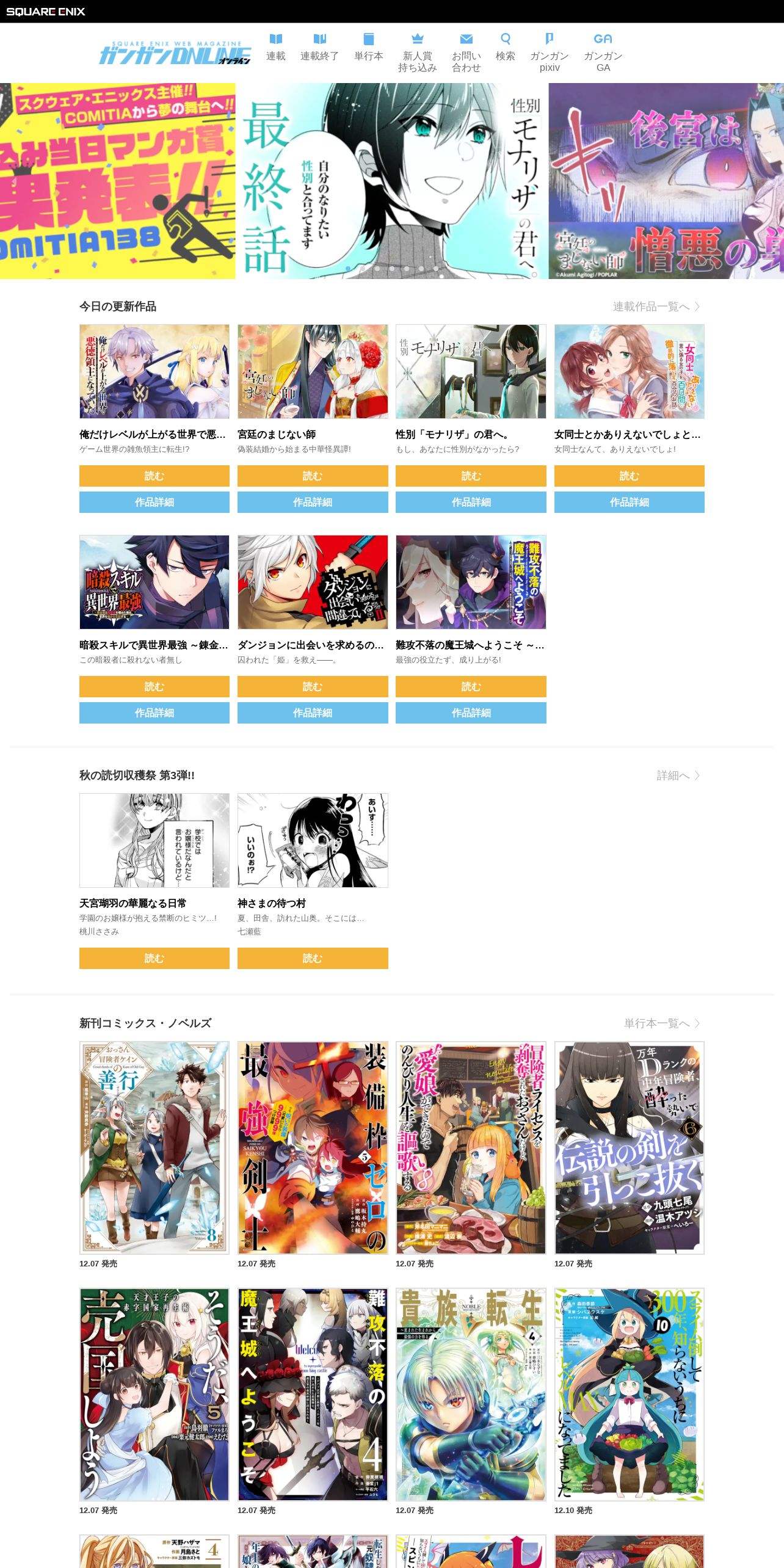
Task: Visit ガンガン GA link
Action: point(603,53)
